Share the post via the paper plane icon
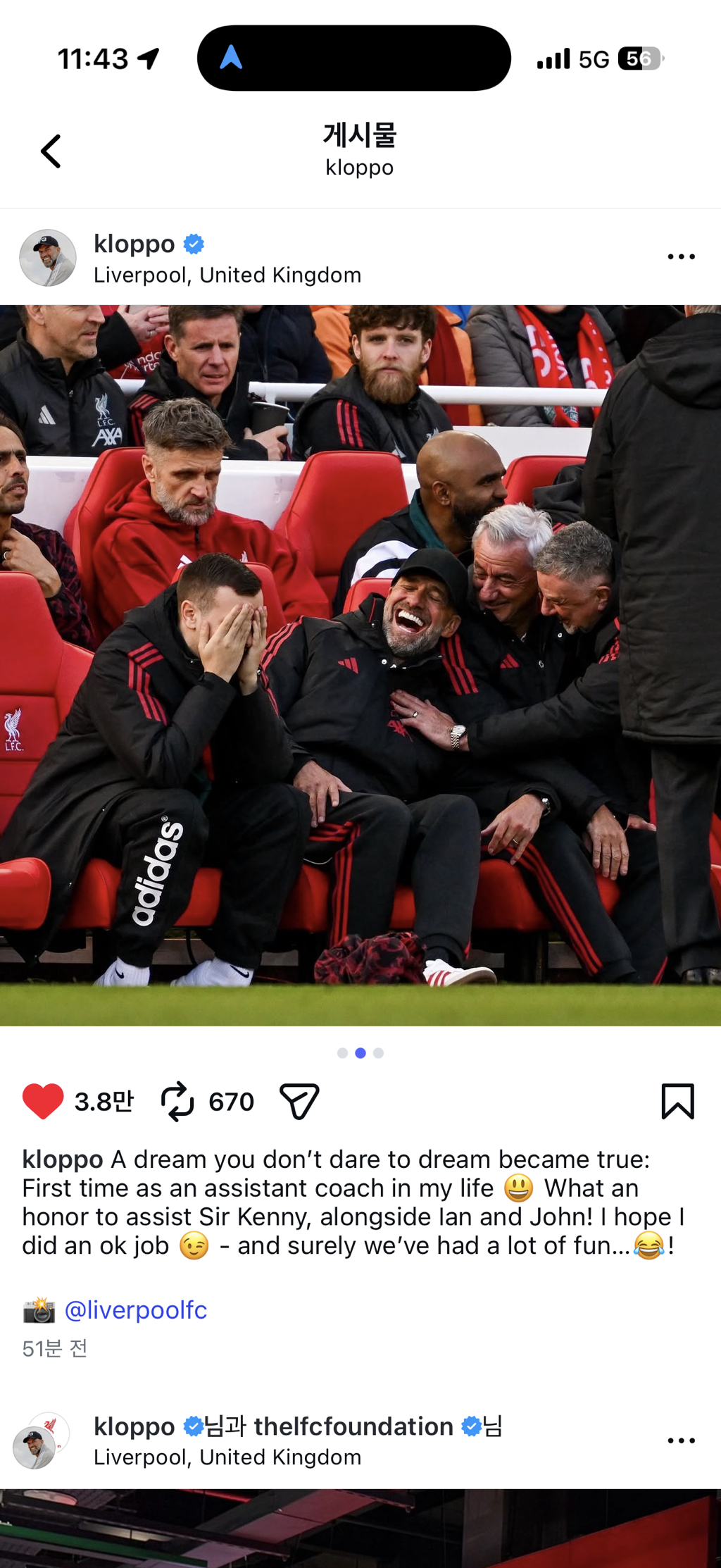 click(299, 1101)
